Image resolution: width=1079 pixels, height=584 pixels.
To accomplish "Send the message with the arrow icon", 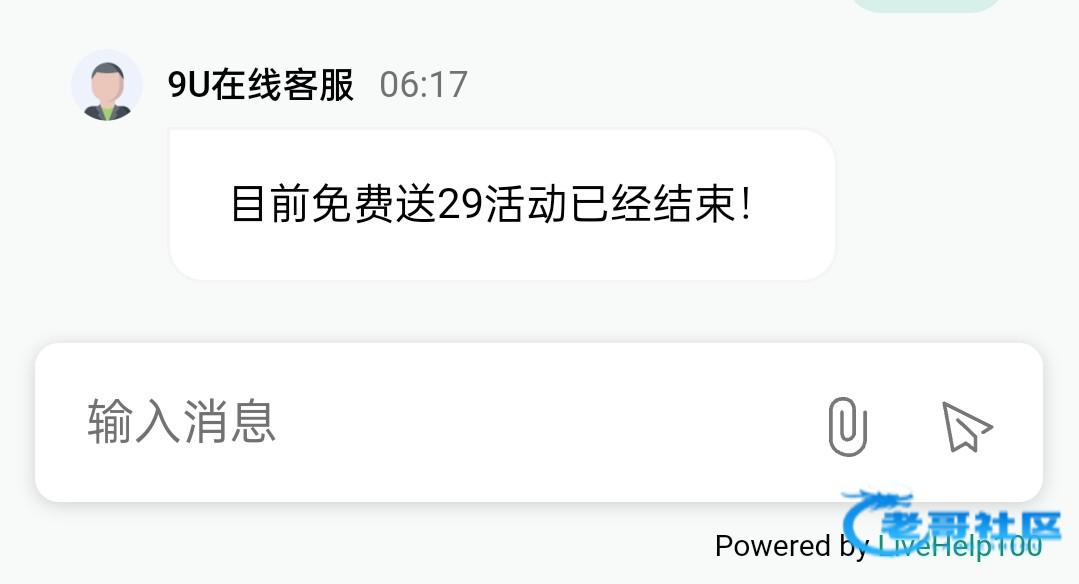I will pyautogui.click(x=966, y=426).
